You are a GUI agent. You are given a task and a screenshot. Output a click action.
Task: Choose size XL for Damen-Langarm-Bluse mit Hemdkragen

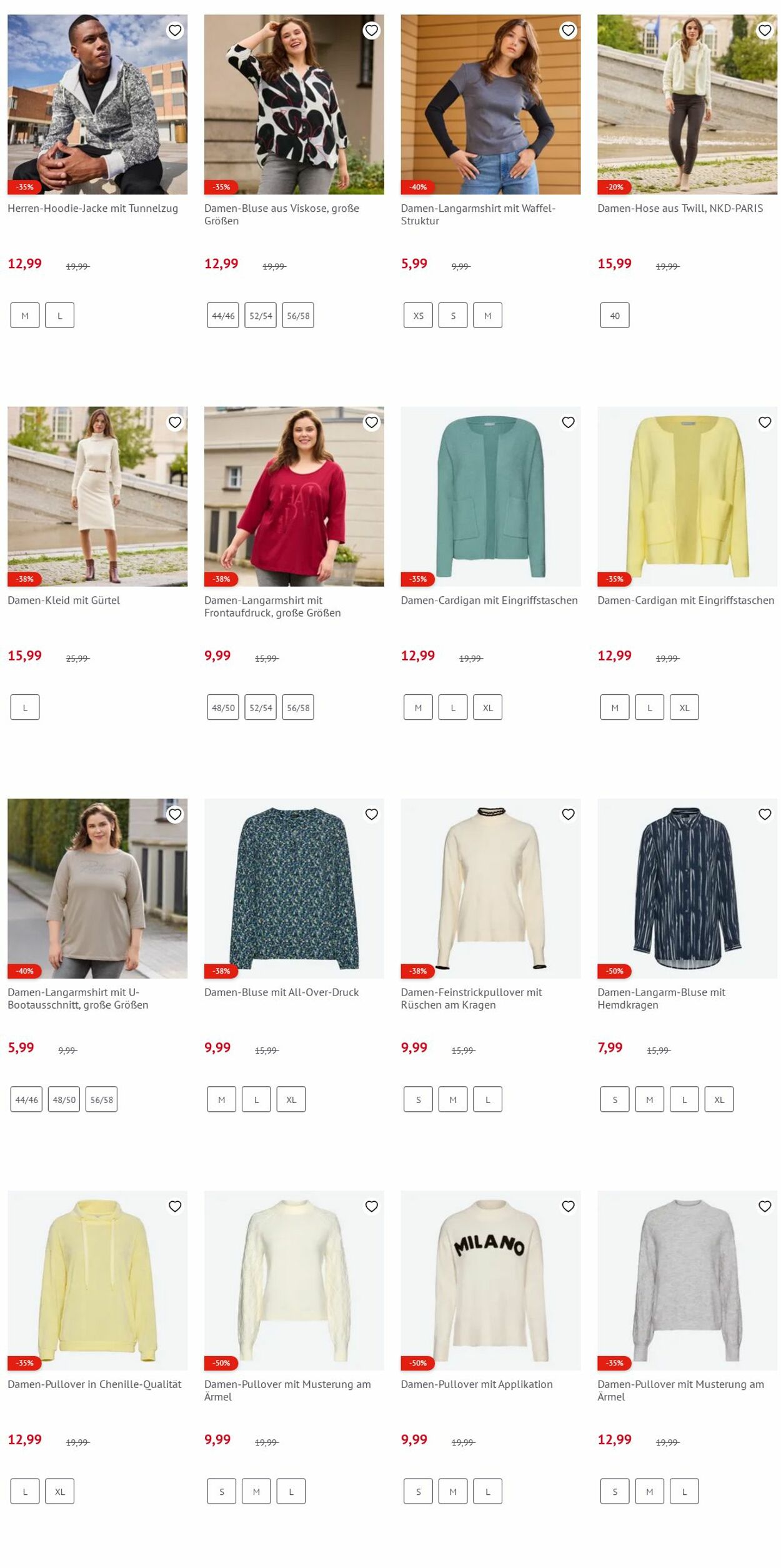(x=719, y=1099)
